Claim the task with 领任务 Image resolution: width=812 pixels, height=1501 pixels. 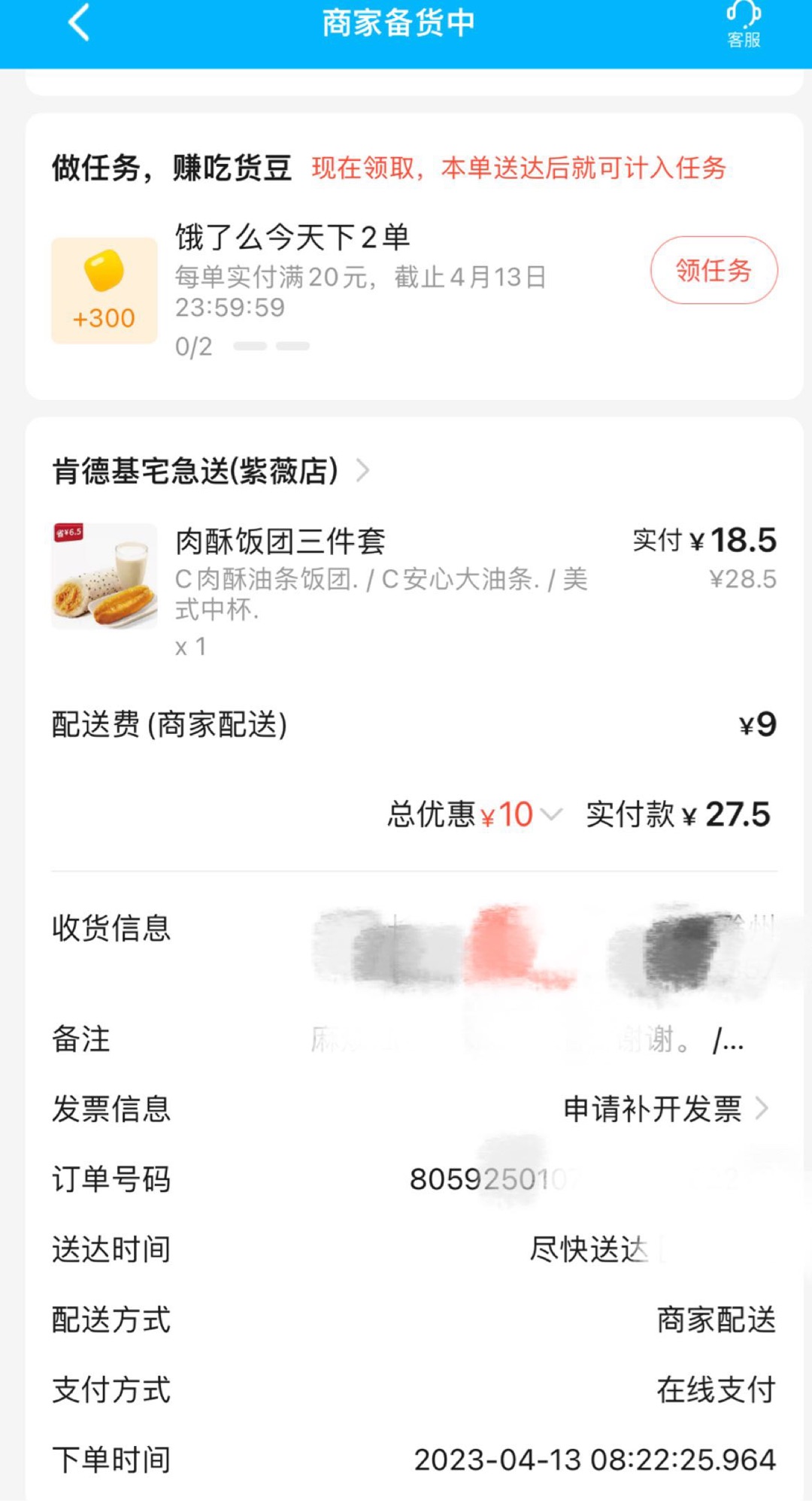pyautogui.click(x=714, y=270)
